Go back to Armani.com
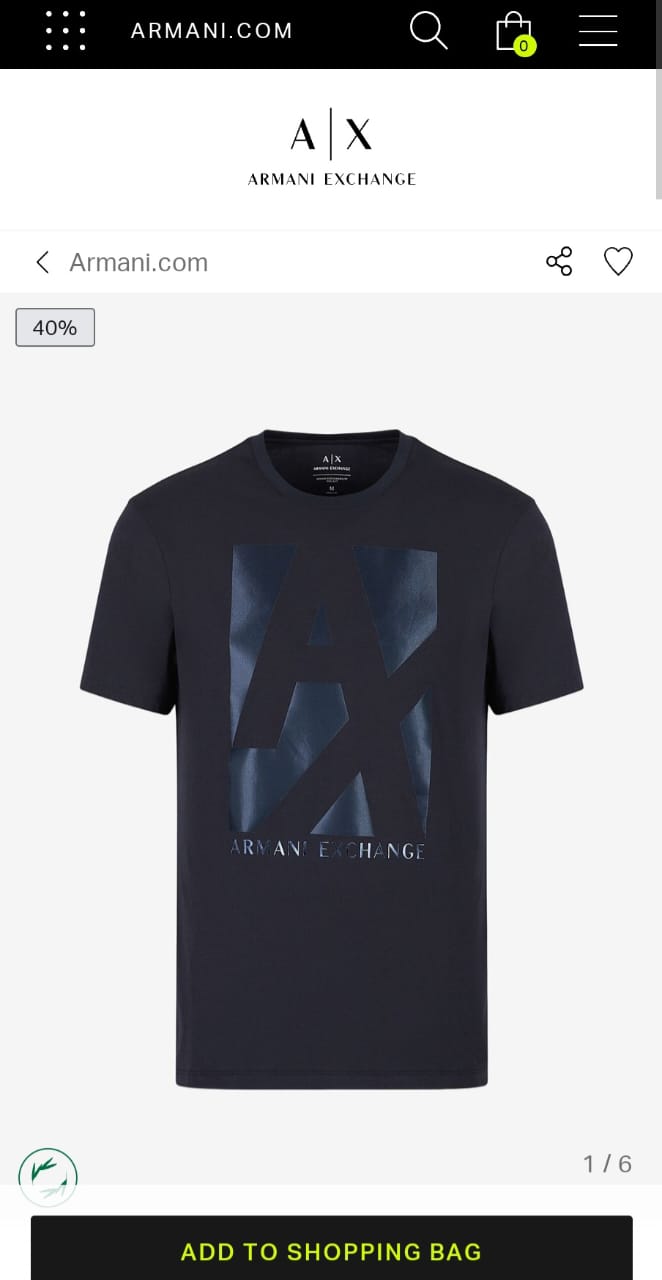This screenshot has height=1280, width=662. pyautogui.click(x=121, y=263)
